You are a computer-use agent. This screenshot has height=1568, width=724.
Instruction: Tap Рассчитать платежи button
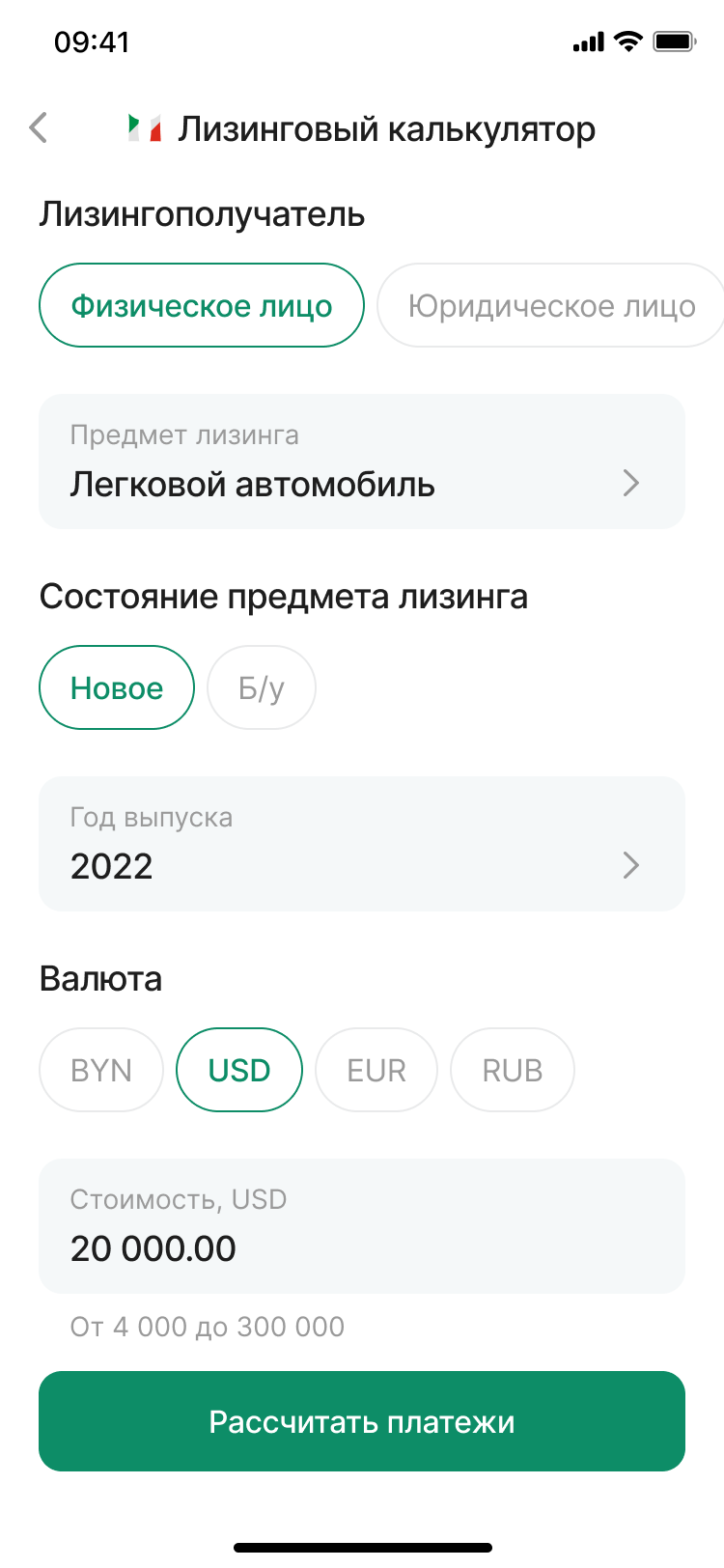[362, 1421]
